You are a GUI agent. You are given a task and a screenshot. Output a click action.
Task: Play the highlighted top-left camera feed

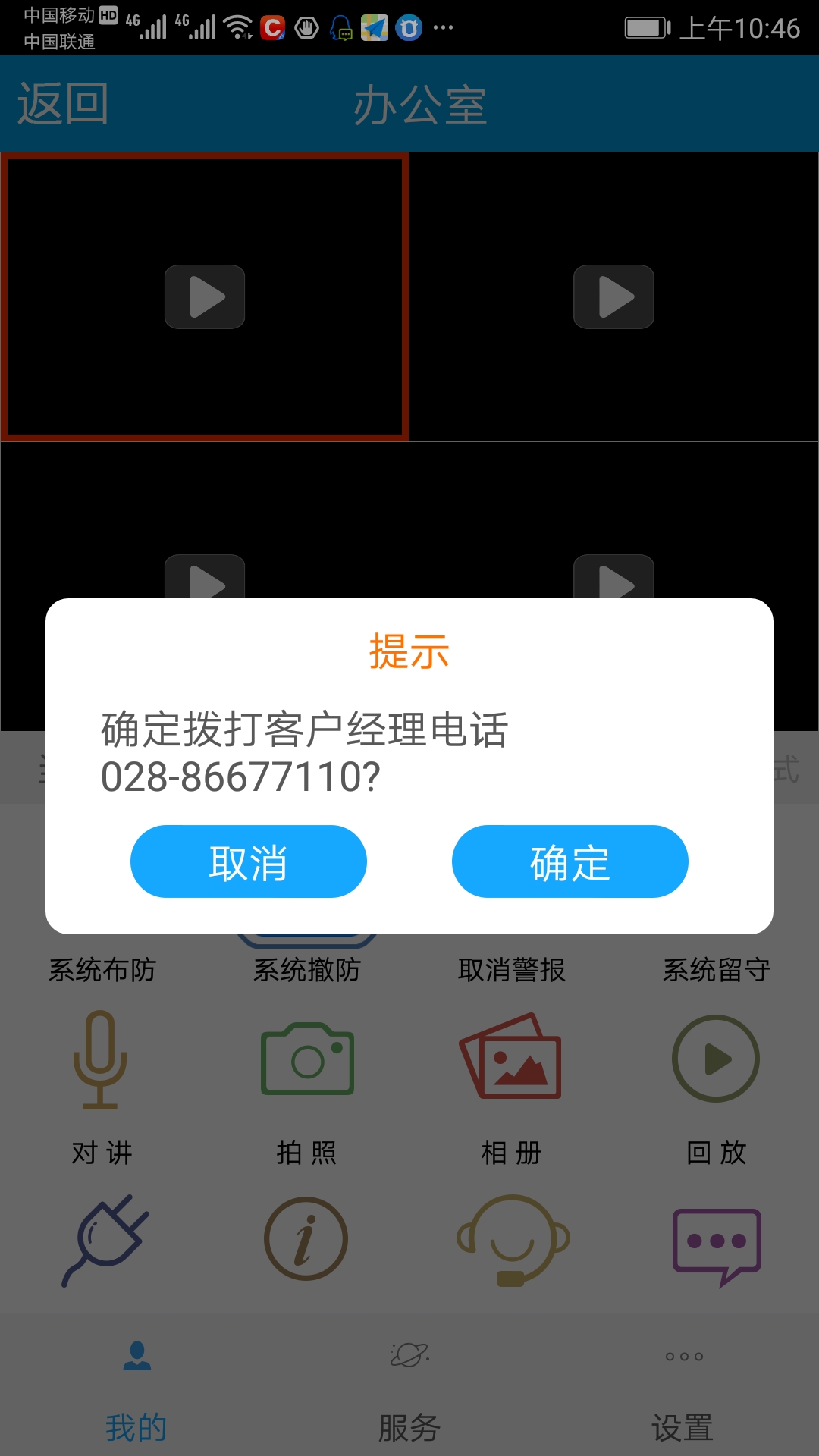[205, 297]
